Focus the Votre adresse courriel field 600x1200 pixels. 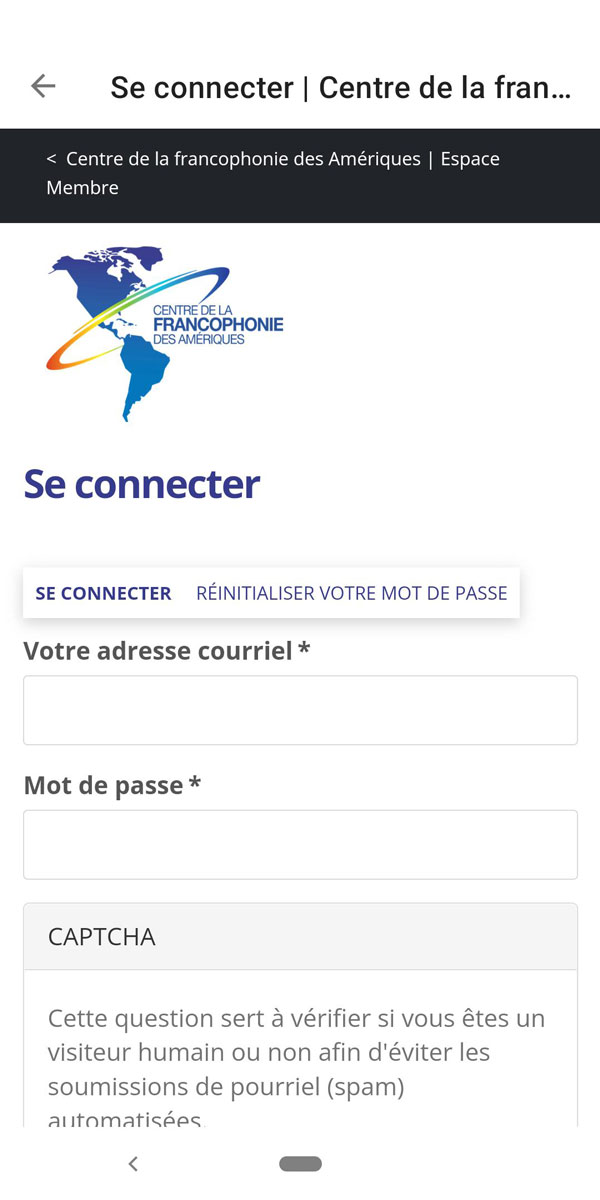tap(300, 710)
